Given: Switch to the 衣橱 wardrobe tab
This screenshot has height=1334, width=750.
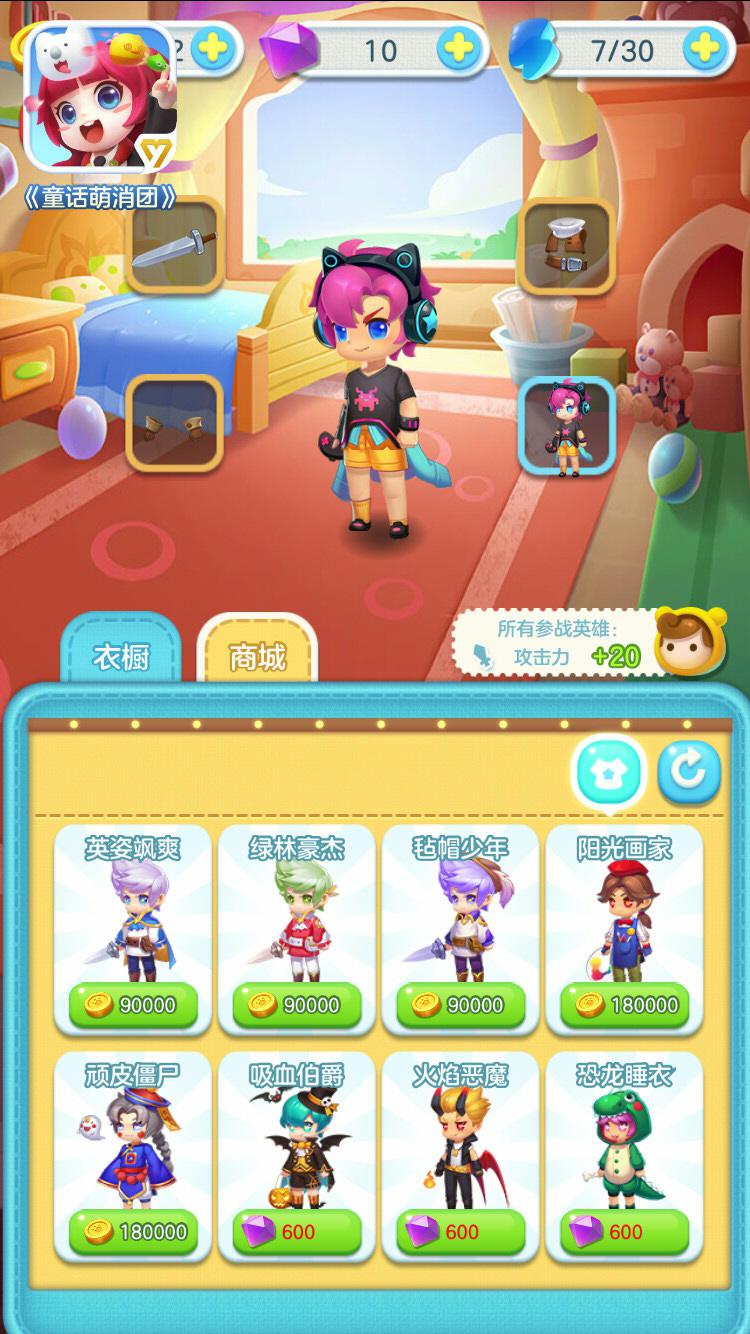Looking at the screenshot, I should (121, 657).
